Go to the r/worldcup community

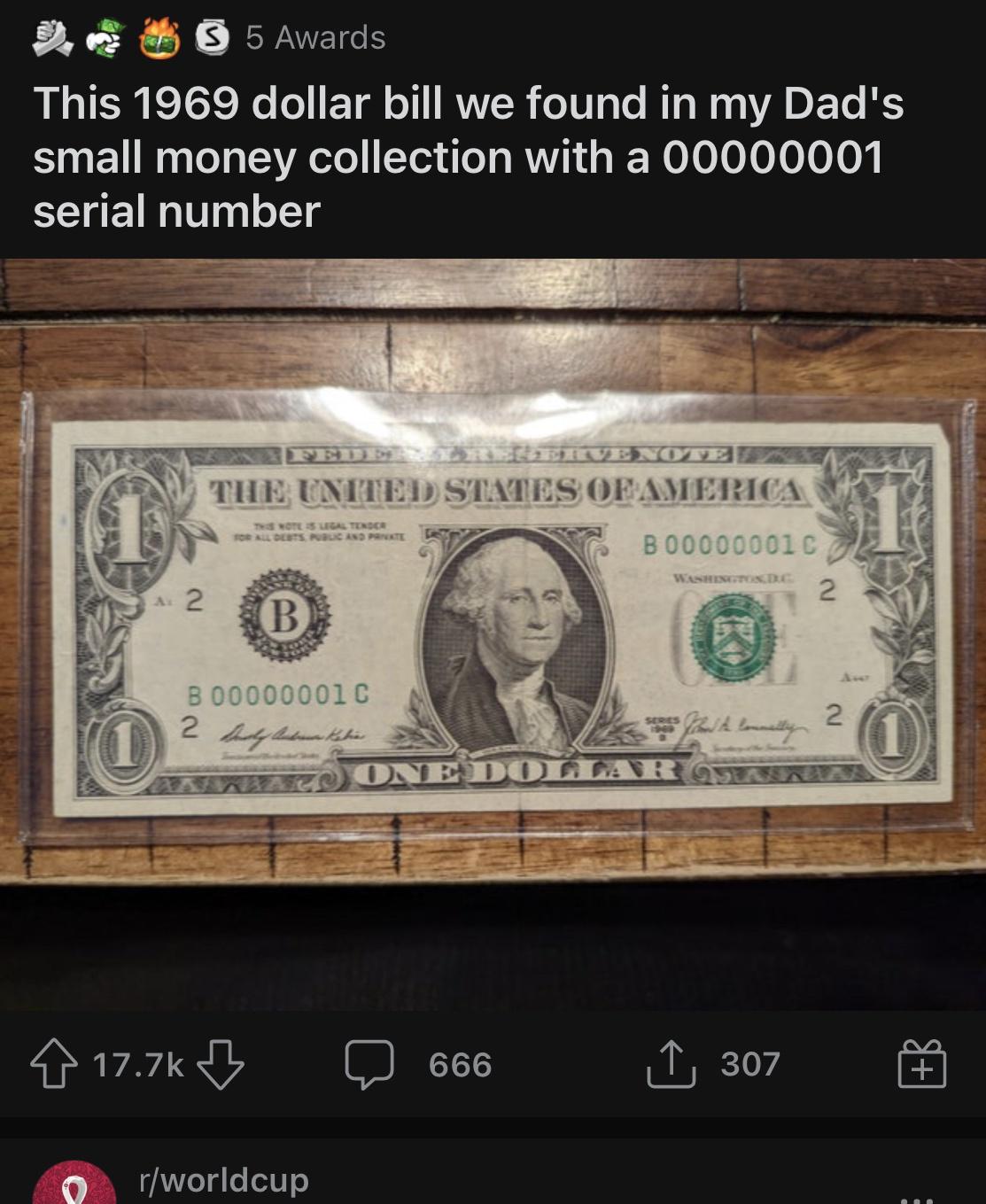pos(224,1180)
